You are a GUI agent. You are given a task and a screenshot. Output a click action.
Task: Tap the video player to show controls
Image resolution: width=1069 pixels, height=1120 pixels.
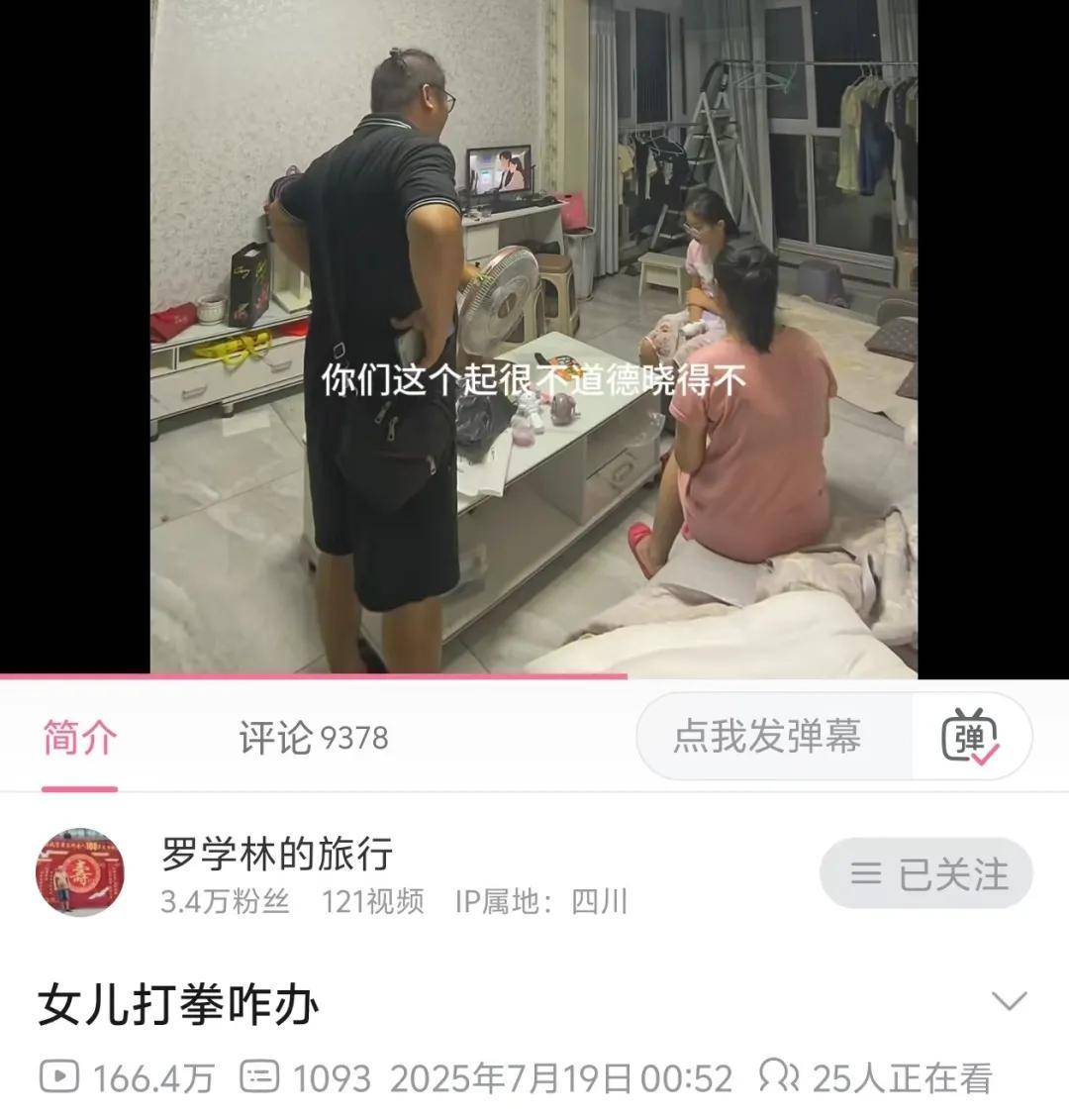coord(534,337)
